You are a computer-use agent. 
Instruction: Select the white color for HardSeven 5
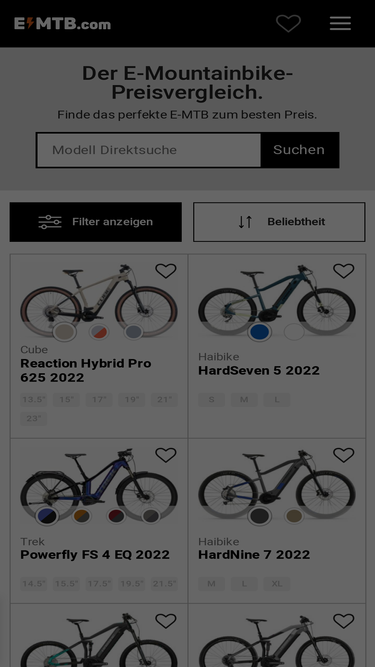[x=294, y=332]
